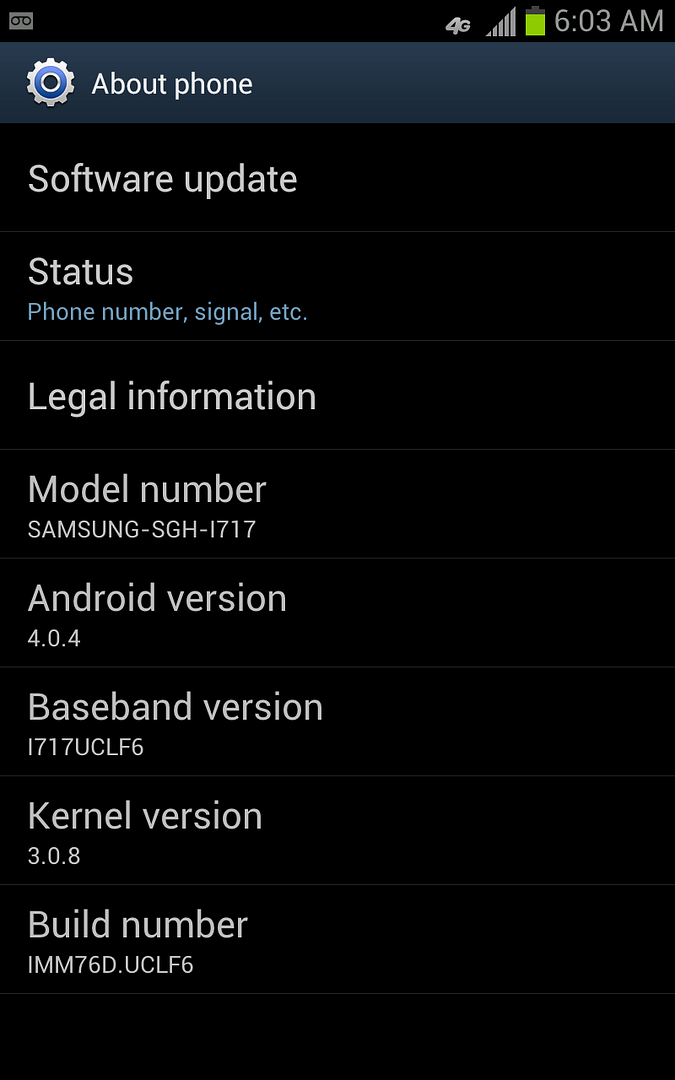Viewport: 675px width, 1080px height.
Task: Tap the Build number row
Action: point(337,940)
